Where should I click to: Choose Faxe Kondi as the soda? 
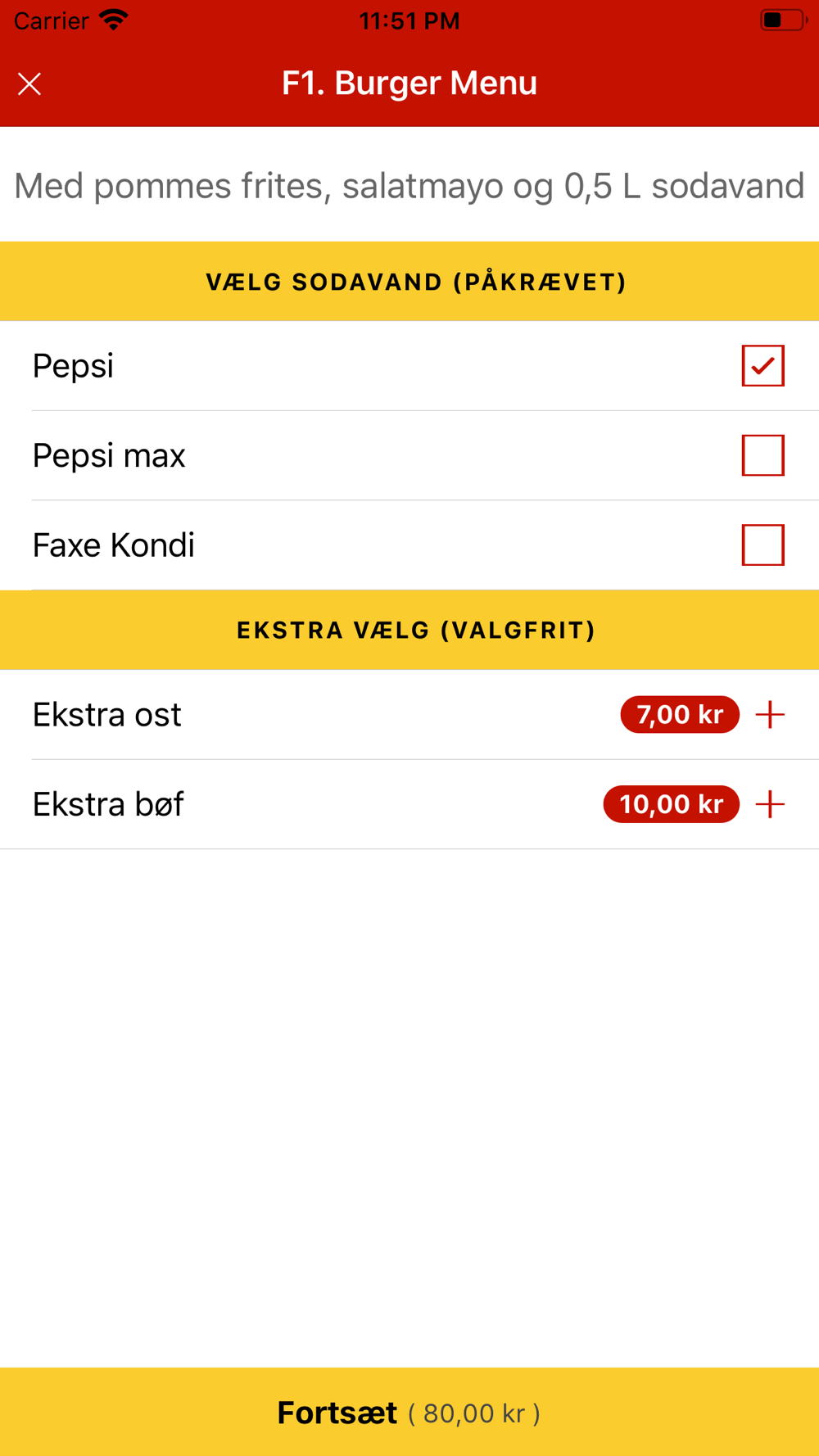click(x=762, y=545)
